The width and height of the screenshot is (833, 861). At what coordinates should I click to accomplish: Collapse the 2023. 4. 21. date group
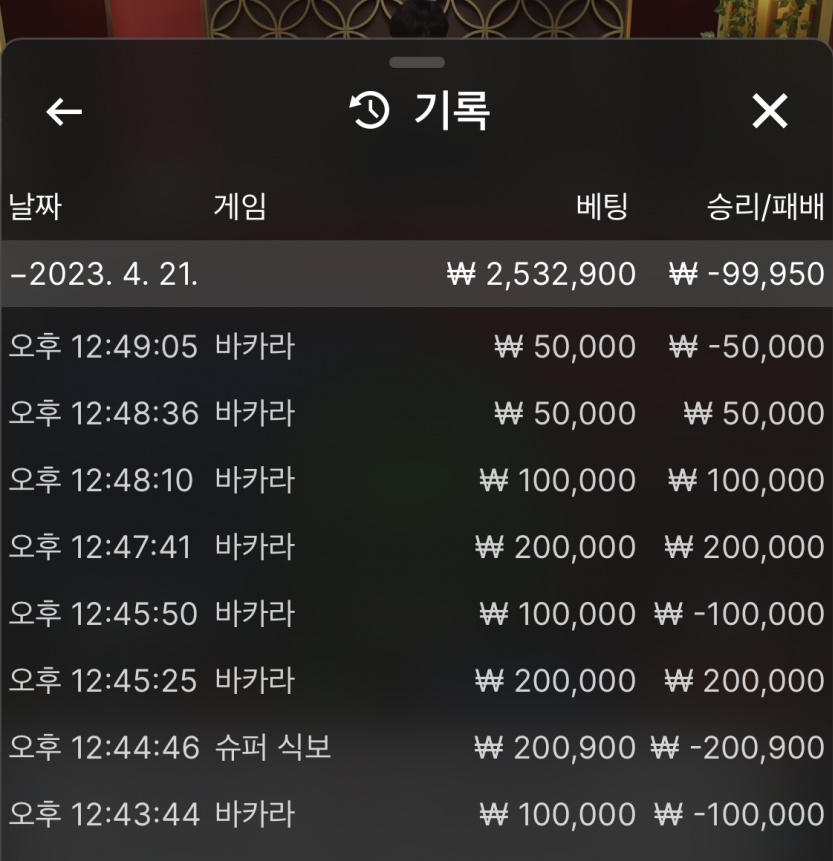(105, 273)
